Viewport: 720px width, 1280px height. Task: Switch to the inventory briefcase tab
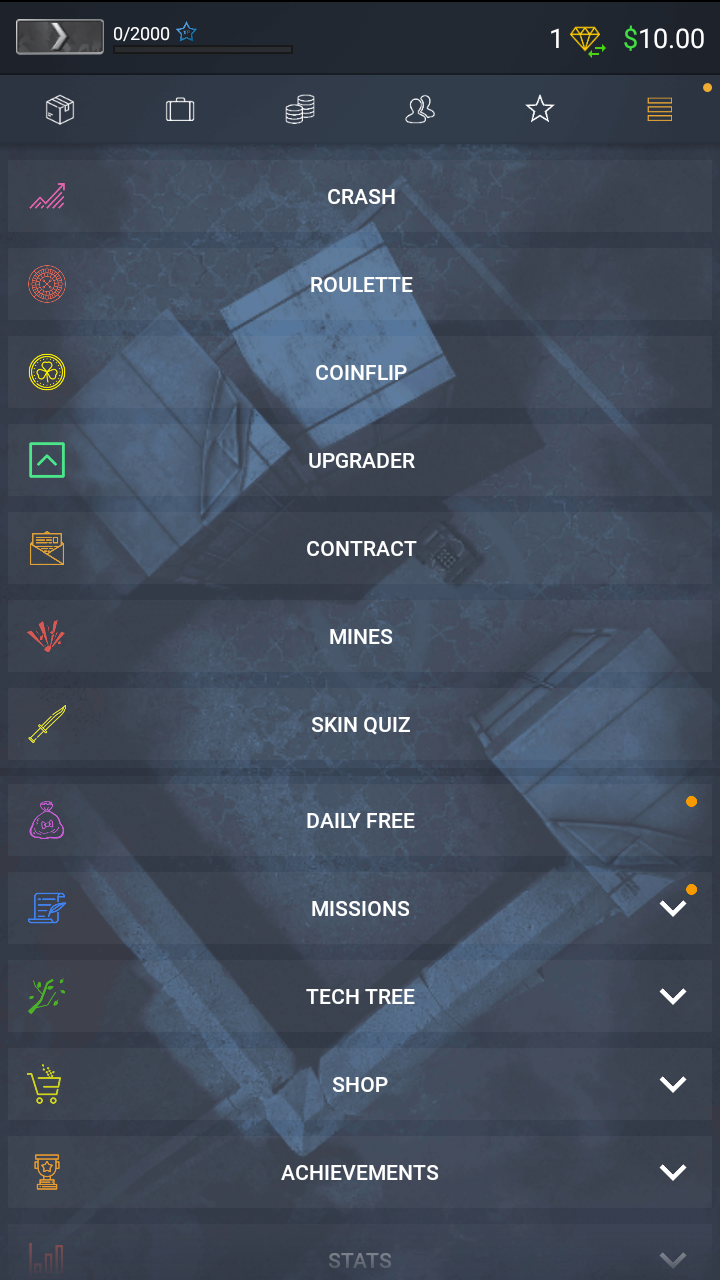[x=180, y=109]
